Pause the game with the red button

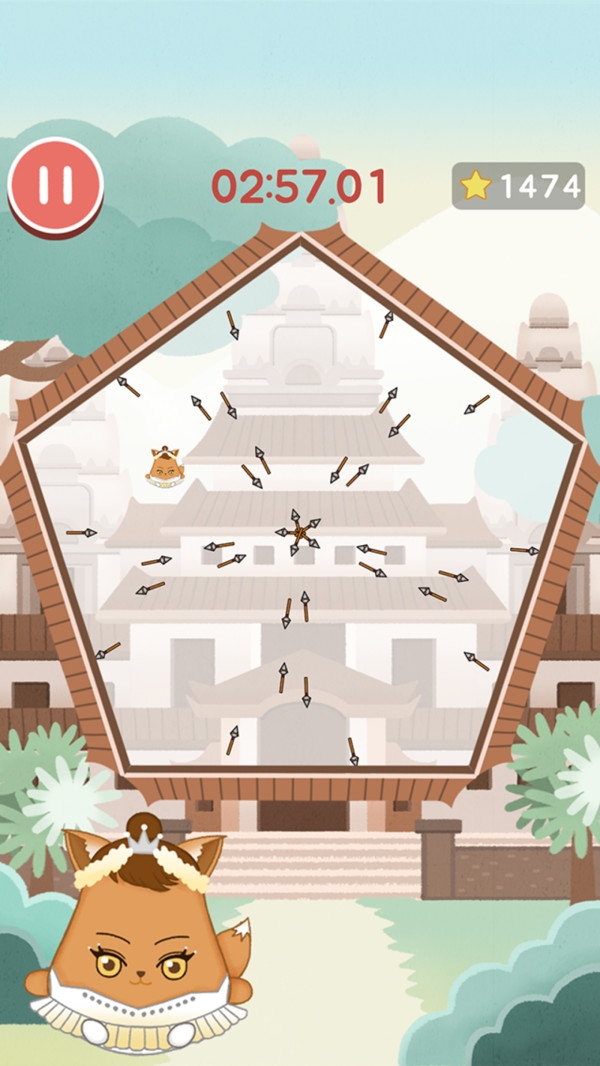(x=55, y=188)
